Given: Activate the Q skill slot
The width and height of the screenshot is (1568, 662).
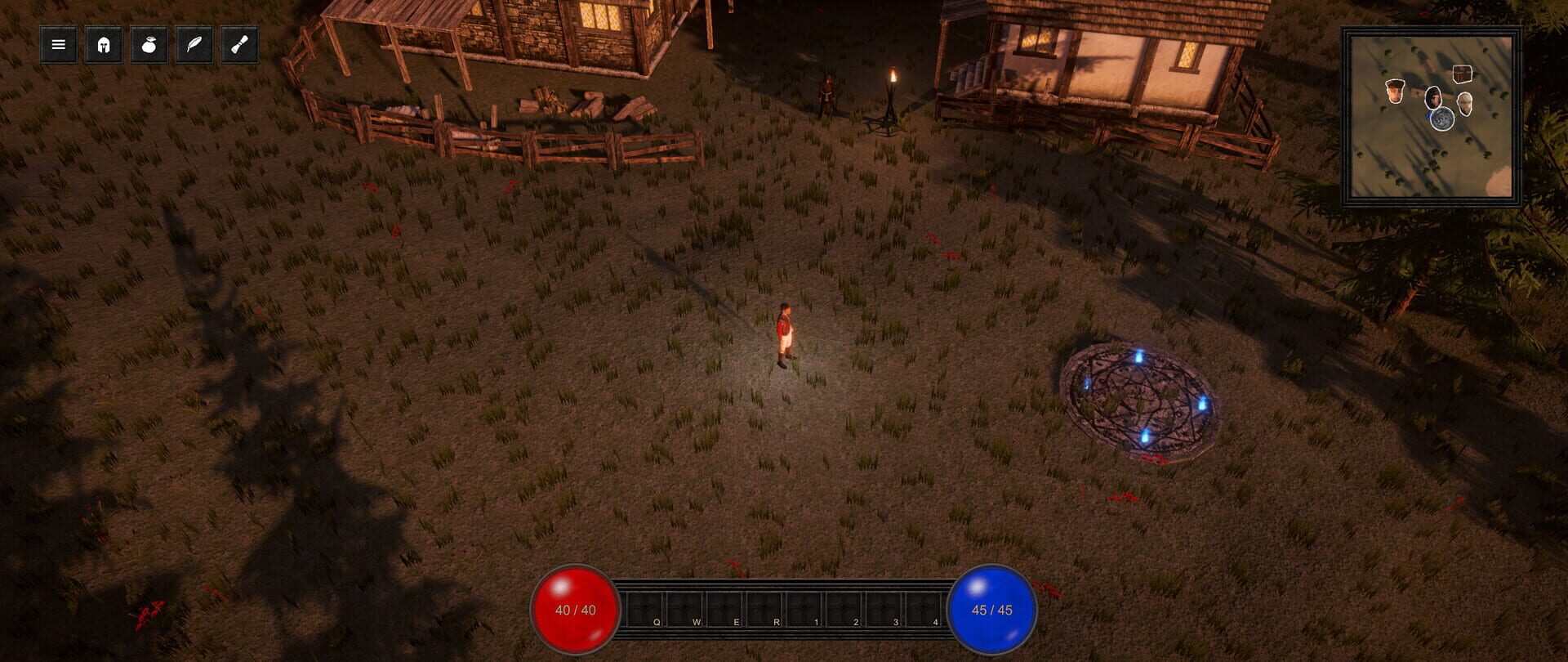Looking at the screenshot, I should (645, 610).
